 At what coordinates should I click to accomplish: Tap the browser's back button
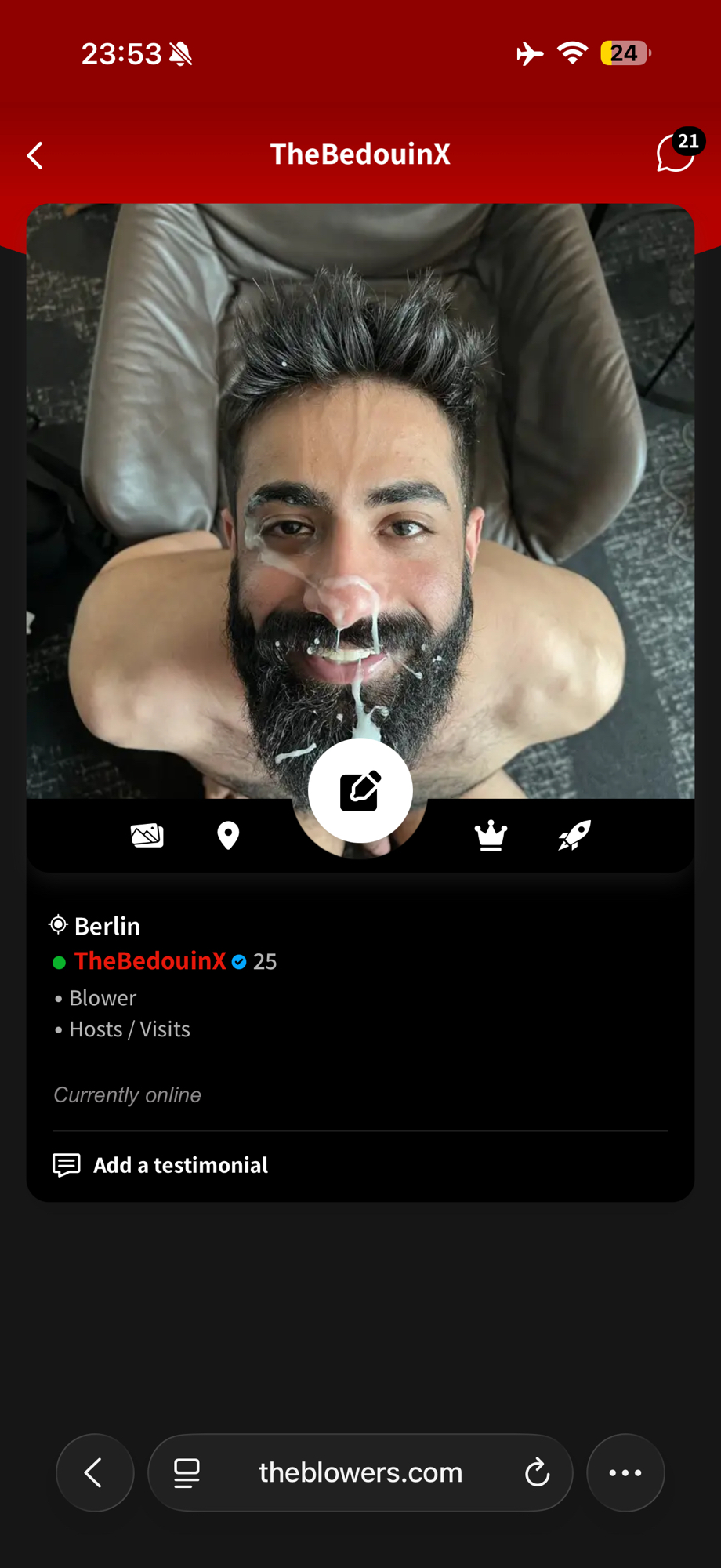(95, 1472)
